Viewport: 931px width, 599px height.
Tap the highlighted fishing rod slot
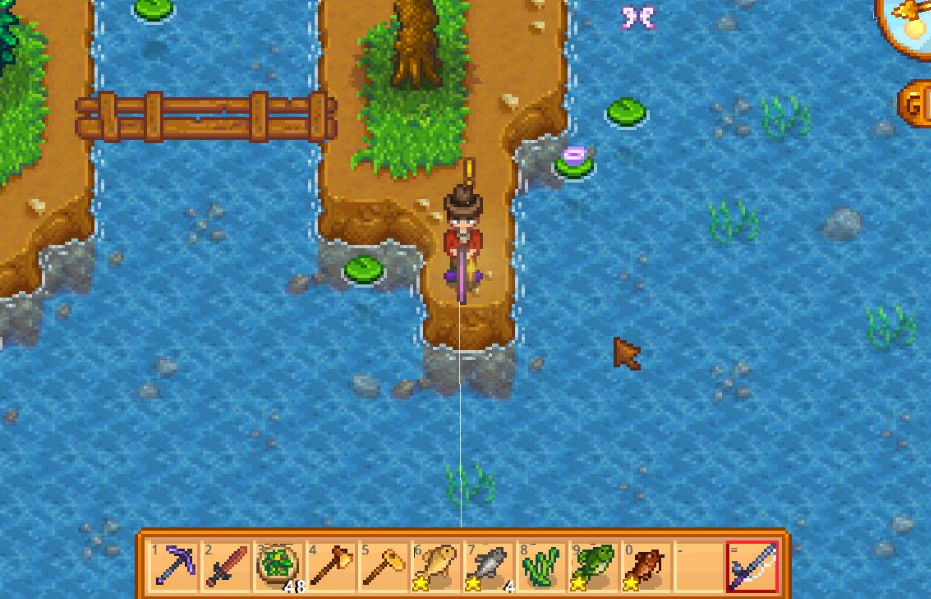pos(750,566)
